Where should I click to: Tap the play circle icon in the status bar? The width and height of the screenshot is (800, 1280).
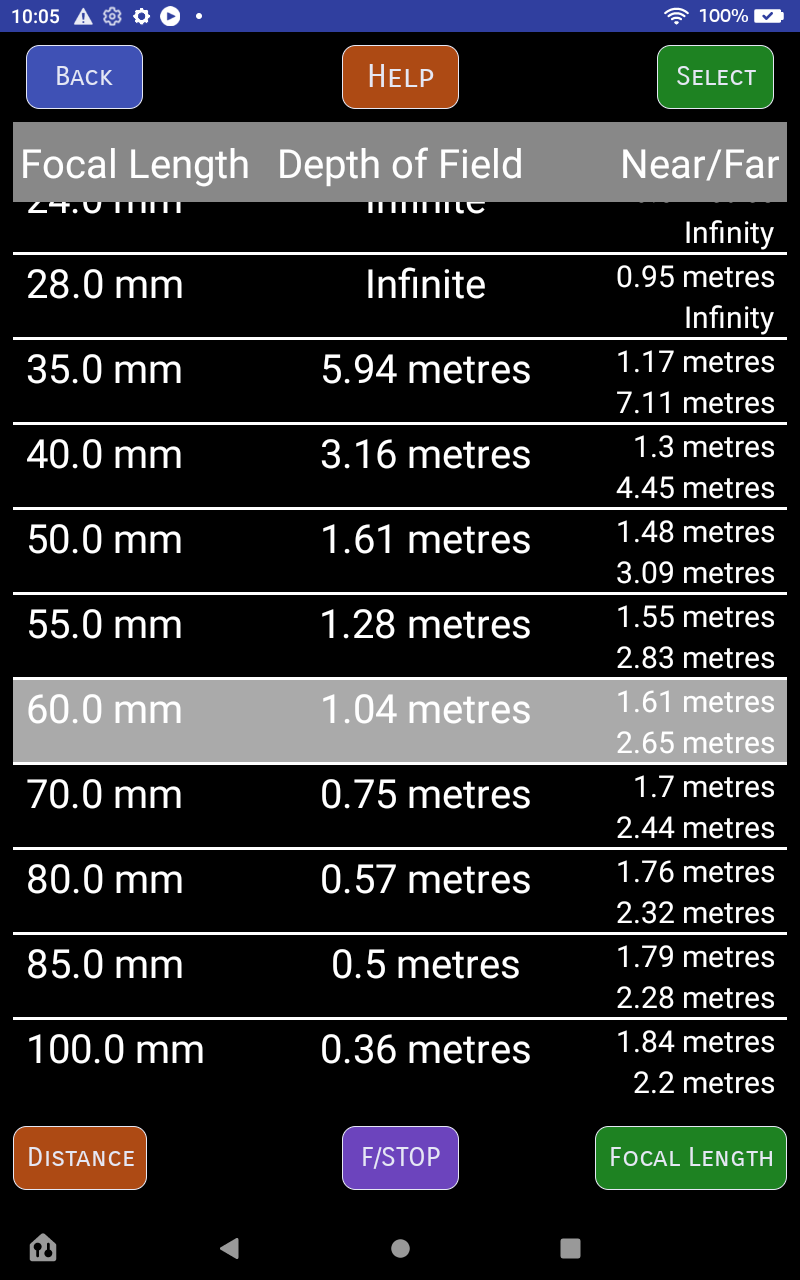click(x=170, y=16)
